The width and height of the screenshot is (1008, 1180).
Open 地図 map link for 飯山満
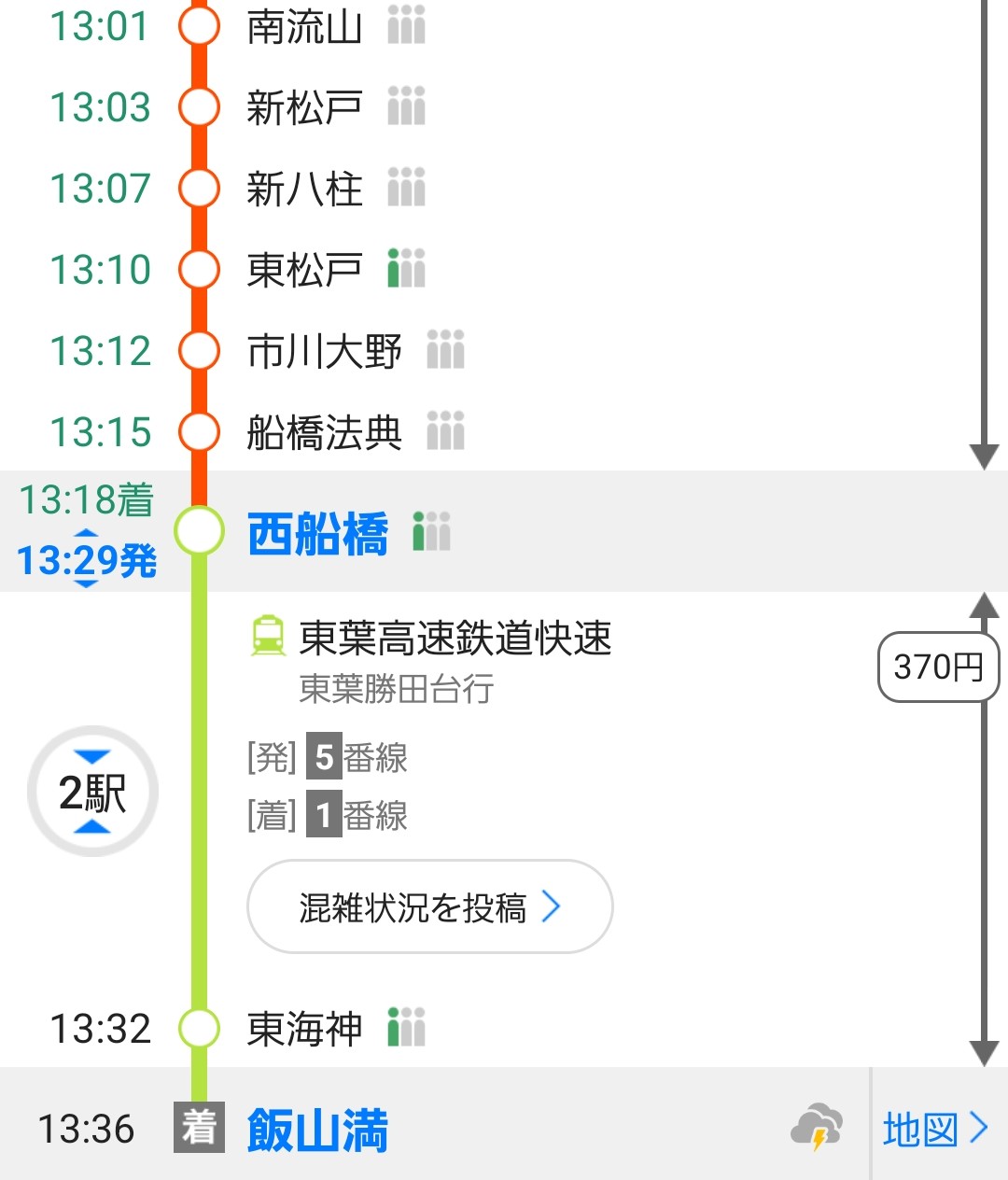pyautogui.click(x=935, y=1129)
